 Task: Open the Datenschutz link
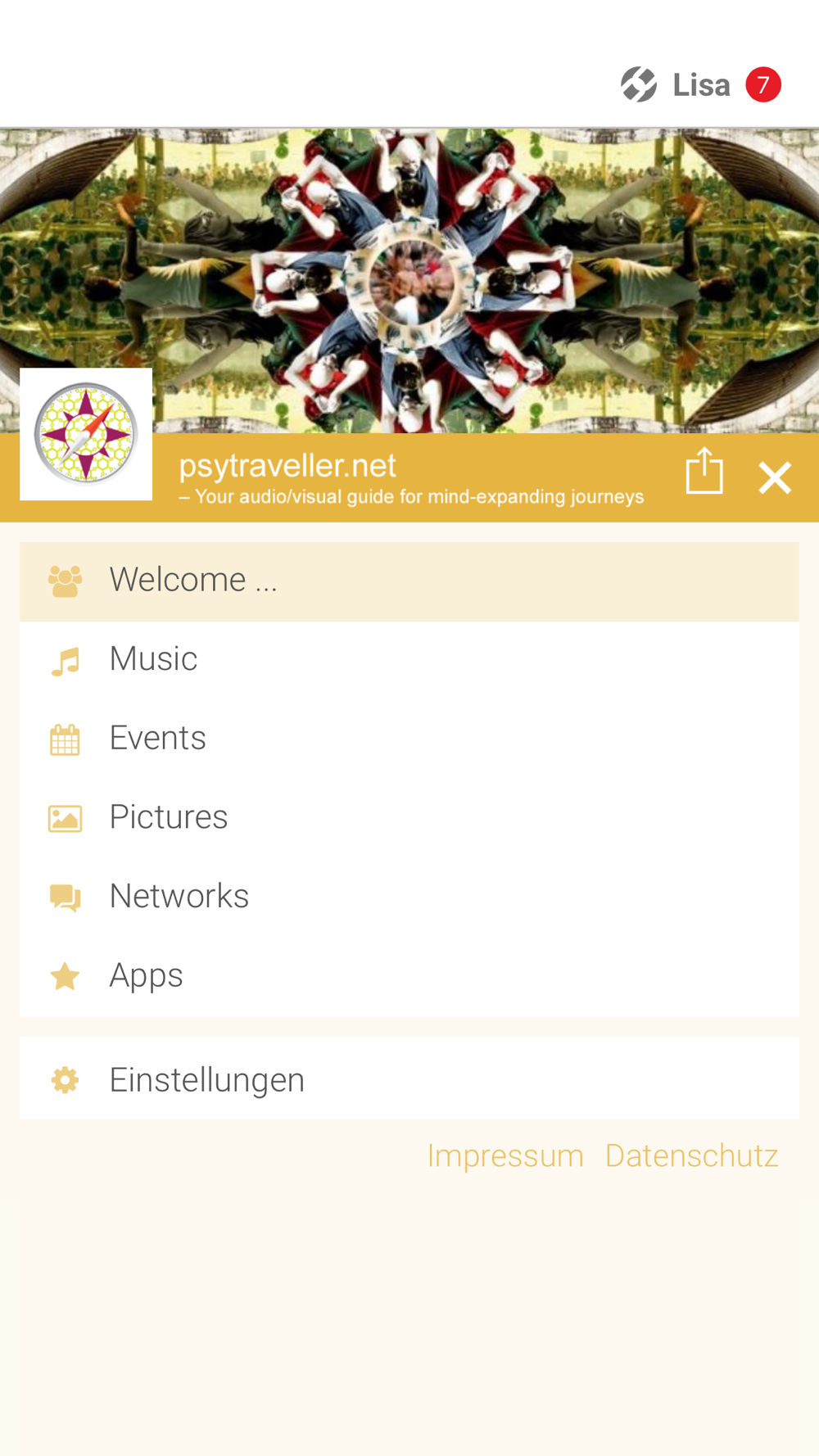pyautogui.click(x=691, y=1155)
